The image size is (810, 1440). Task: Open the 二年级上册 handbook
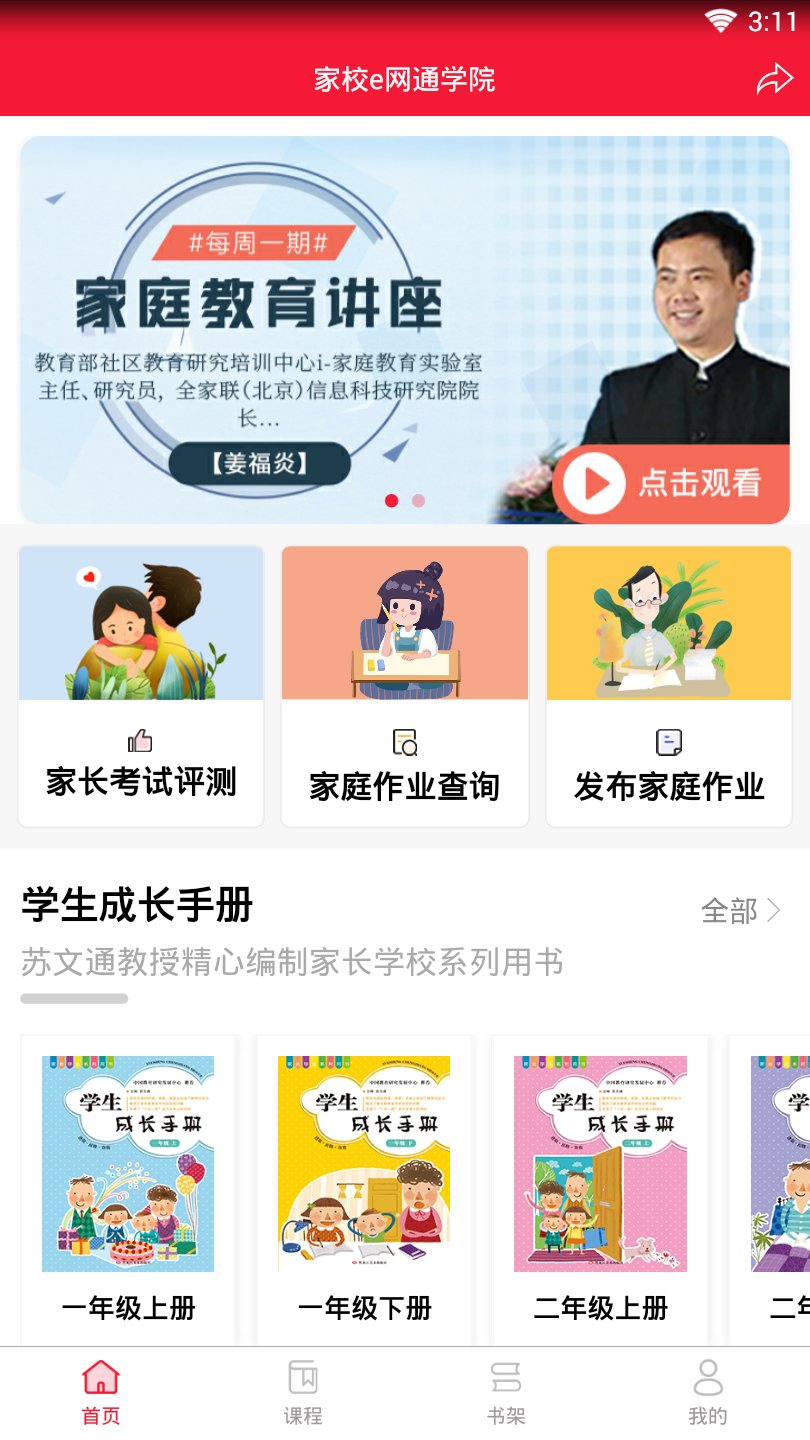[600, 1190]
